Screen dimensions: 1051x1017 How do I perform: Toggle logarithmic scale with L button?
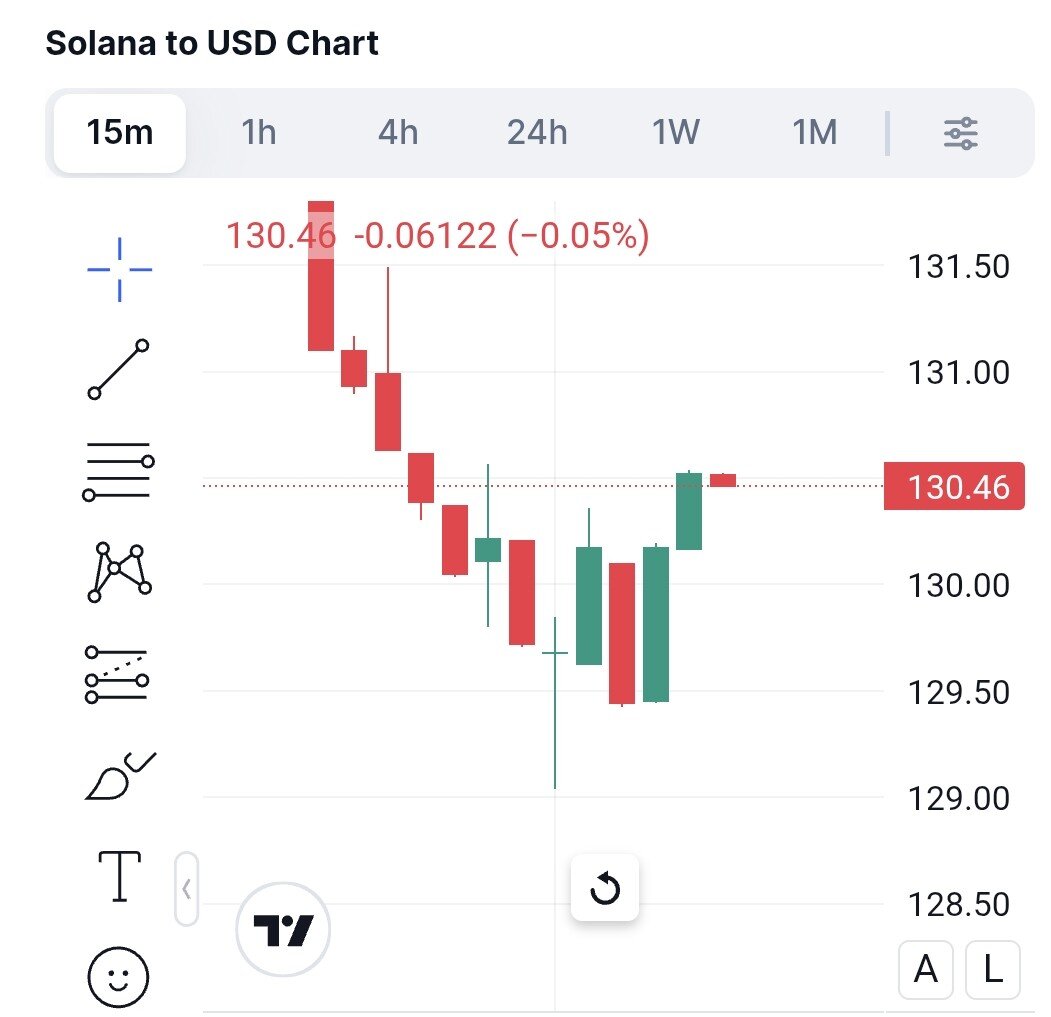(992, 969)
